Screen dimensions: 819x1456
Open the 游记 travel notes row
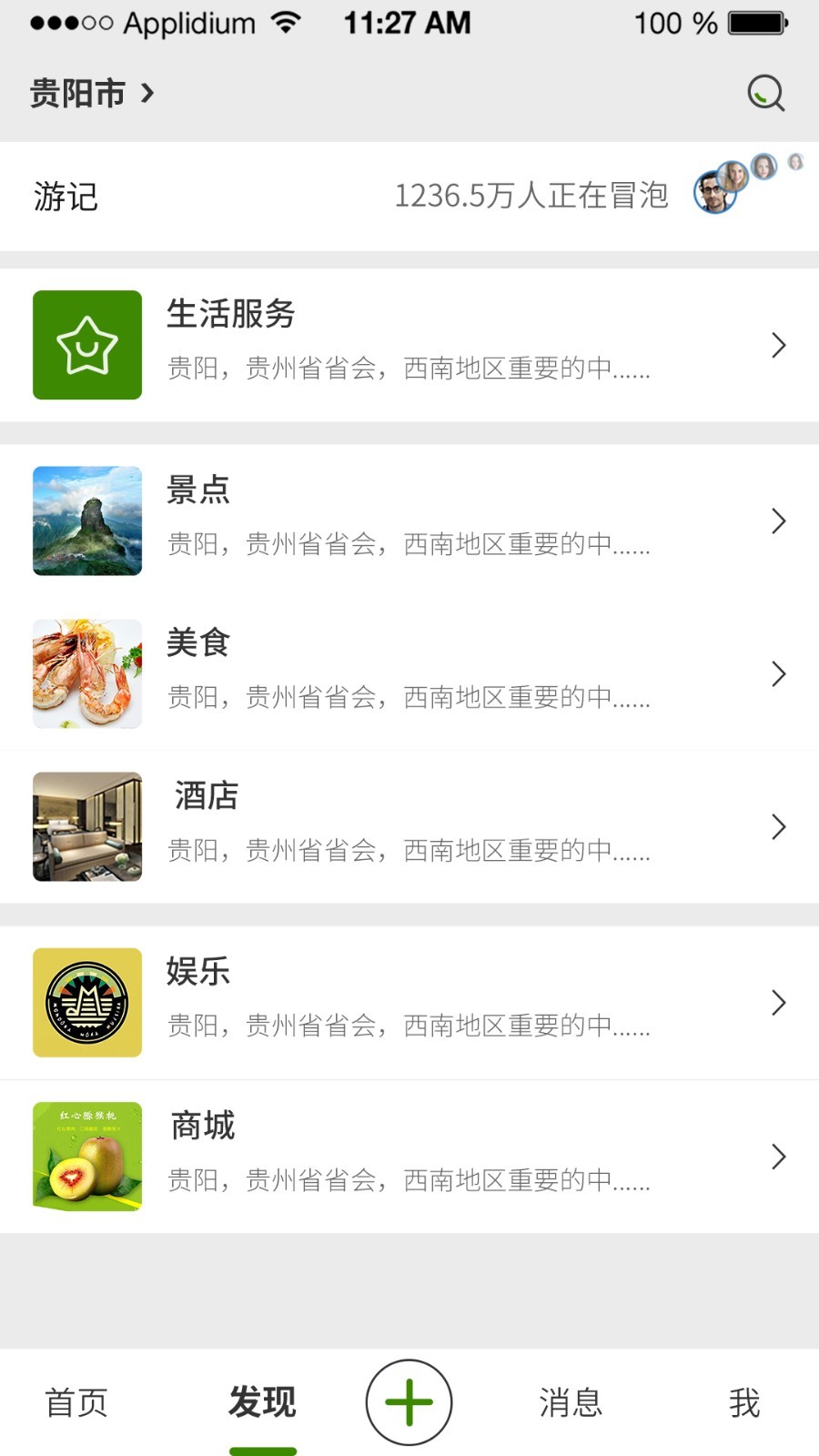pos(409,196)
